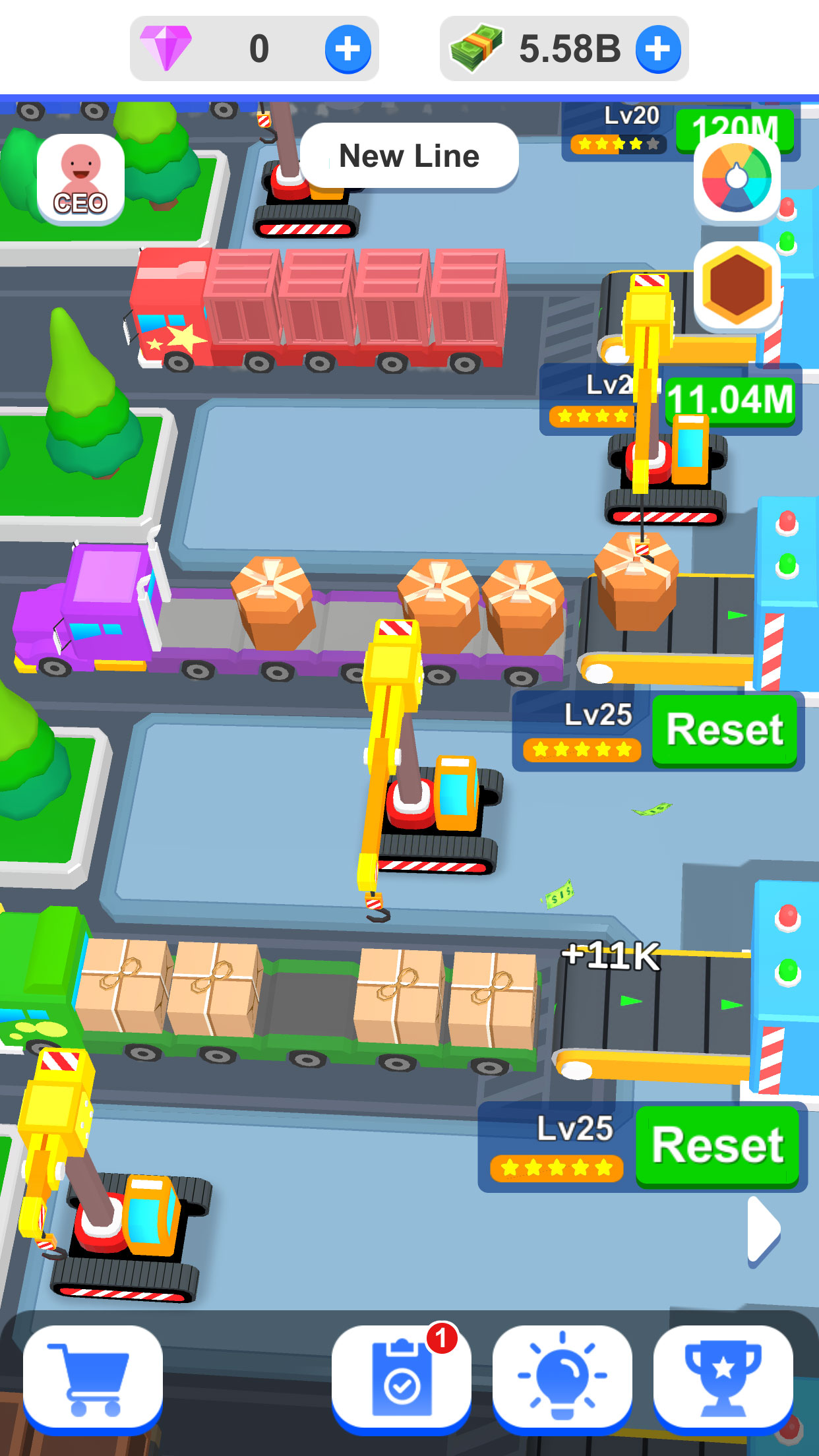Add more cash with the plus button
This screenshot has height=1456, width=819.
[x=657, y=49]
